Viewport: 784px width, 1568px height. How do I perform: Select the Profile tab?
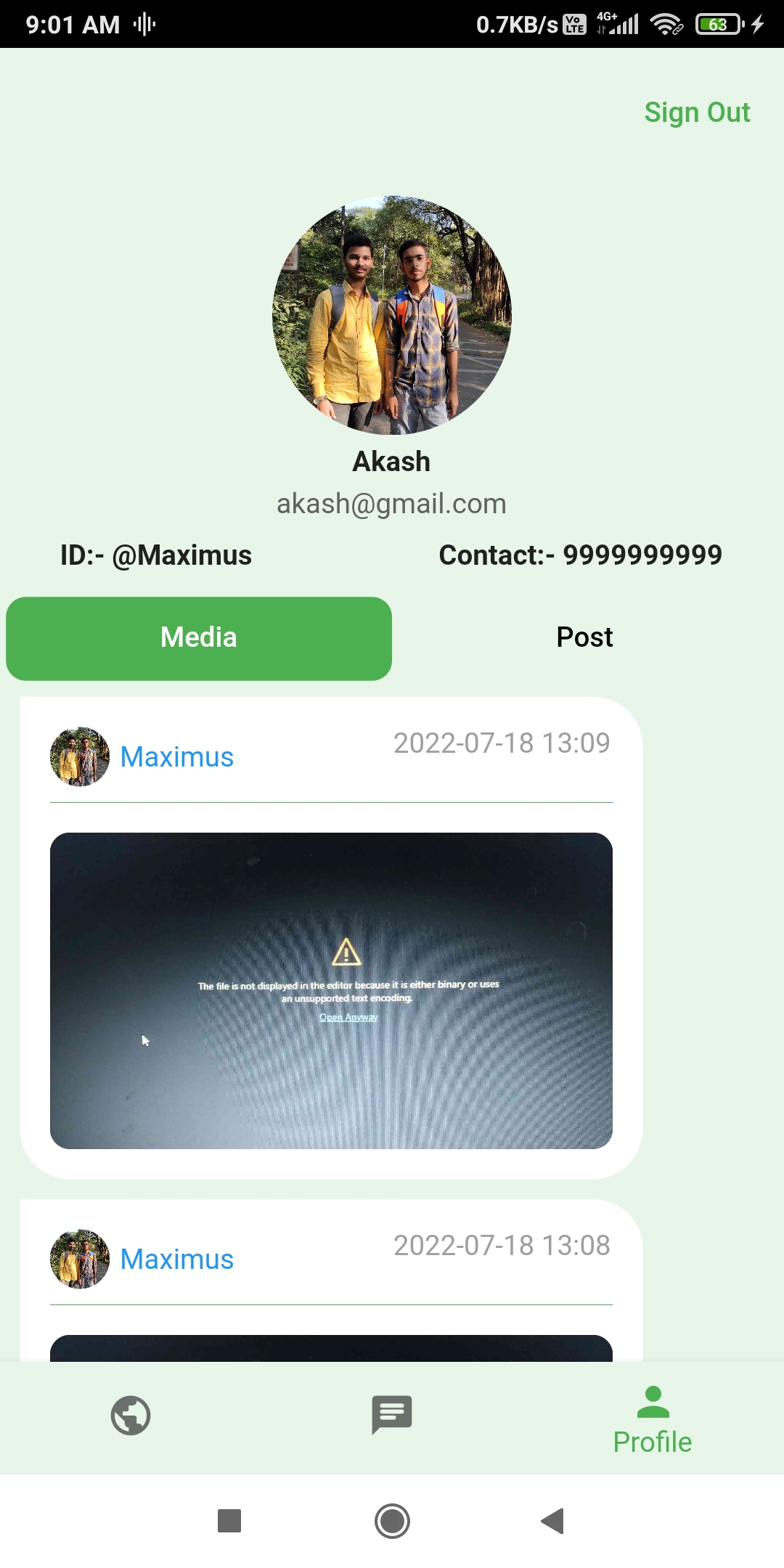click(653, 1421)
